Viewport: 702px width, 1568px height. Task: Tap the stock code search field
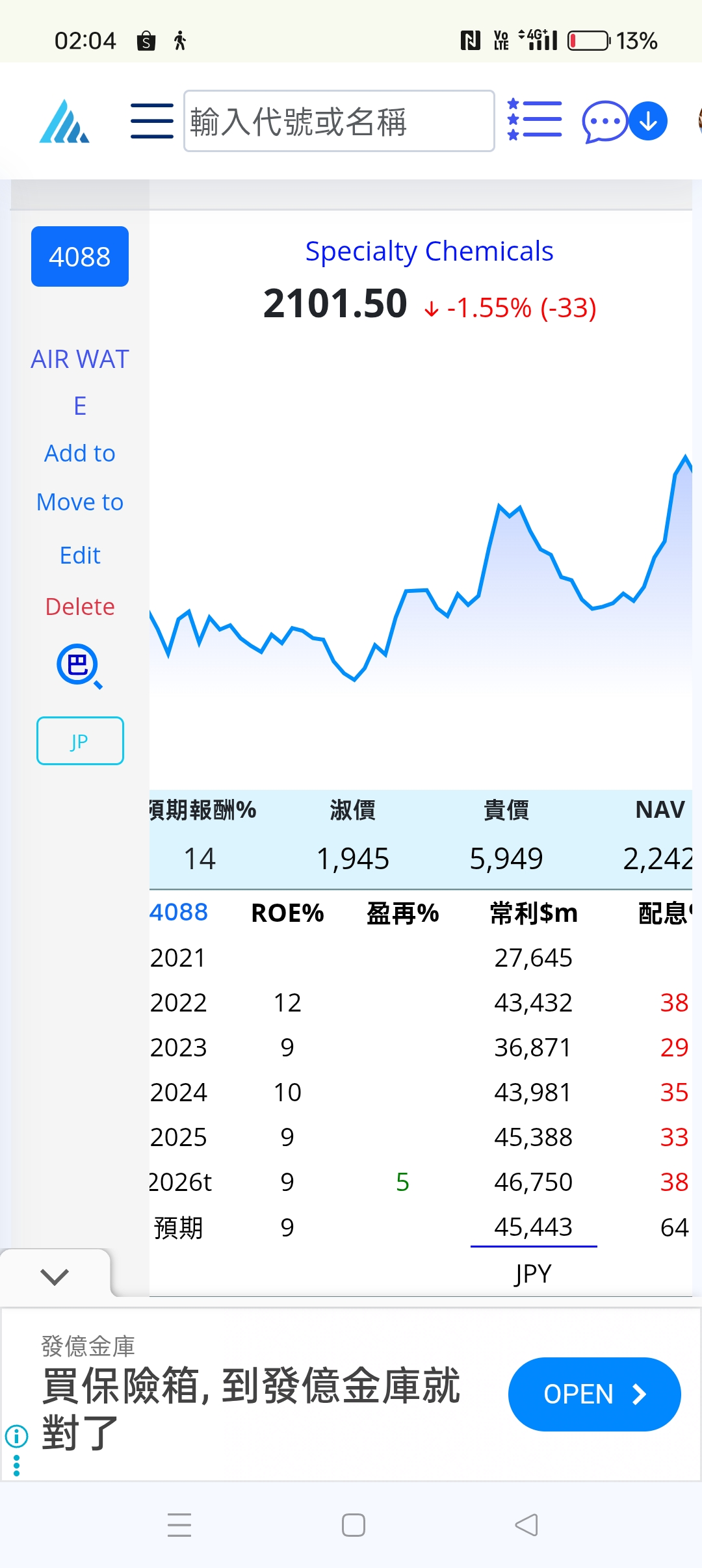pos(339,122)
